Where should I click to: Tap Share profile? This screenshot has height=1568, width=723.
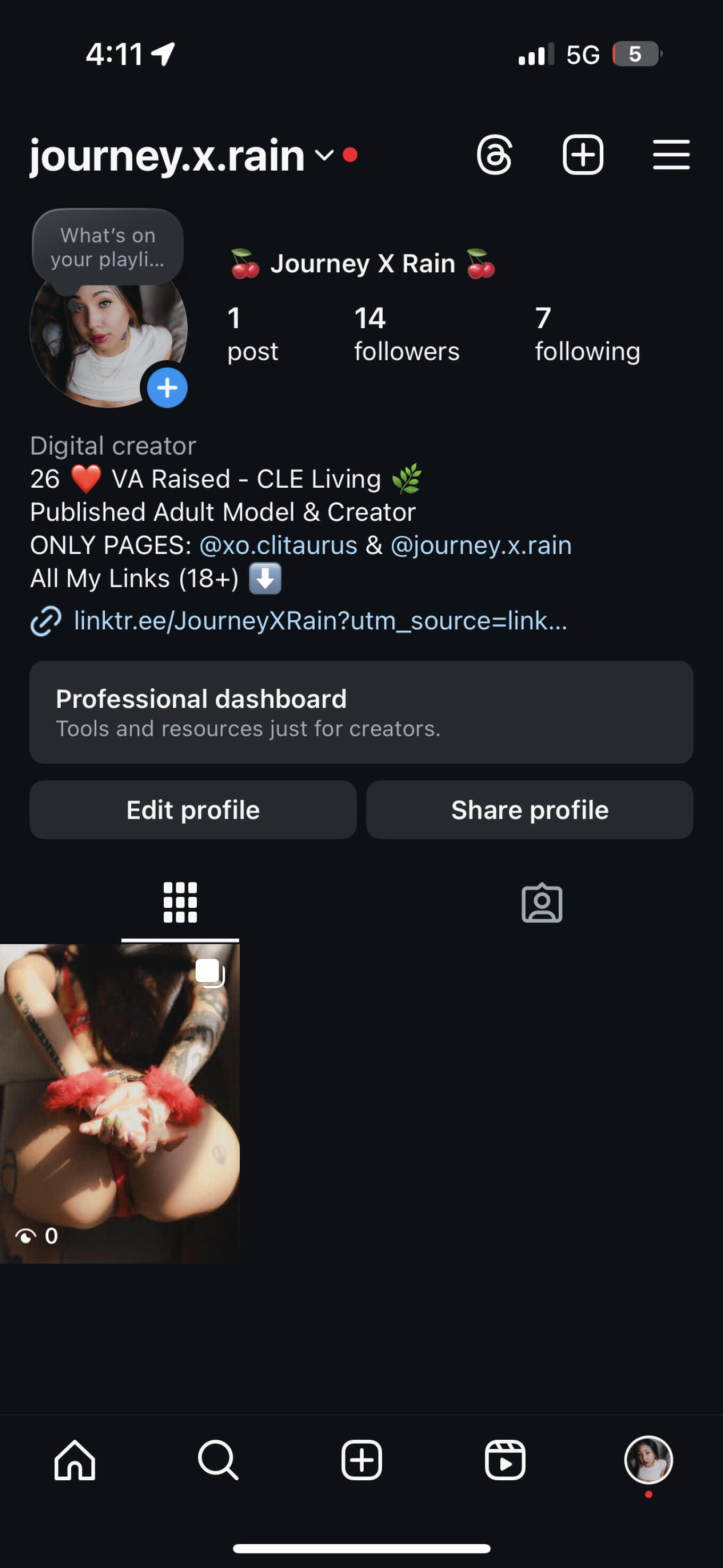tap(529, 810)
